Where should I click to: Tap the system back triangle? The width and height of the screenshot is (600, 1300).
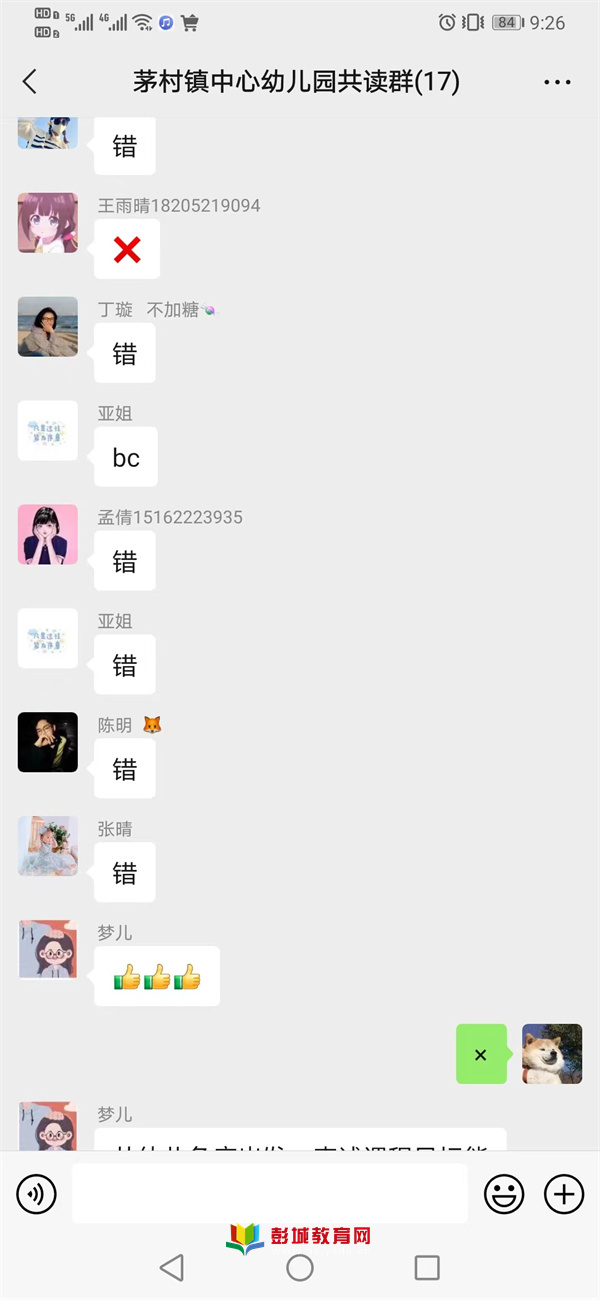coord(172,1268)
